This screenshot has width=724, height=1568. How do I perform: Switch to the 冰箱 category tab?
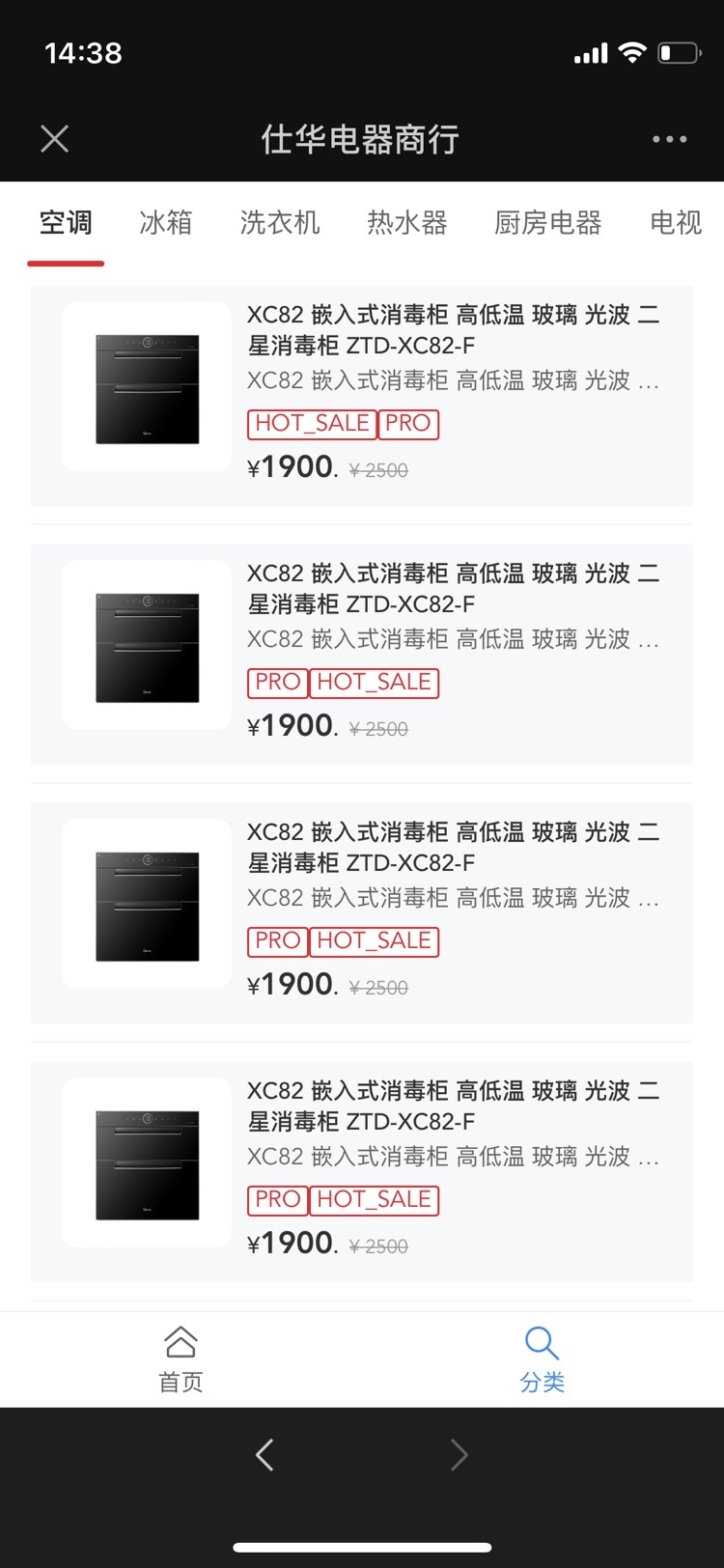(x=166, y=223)
